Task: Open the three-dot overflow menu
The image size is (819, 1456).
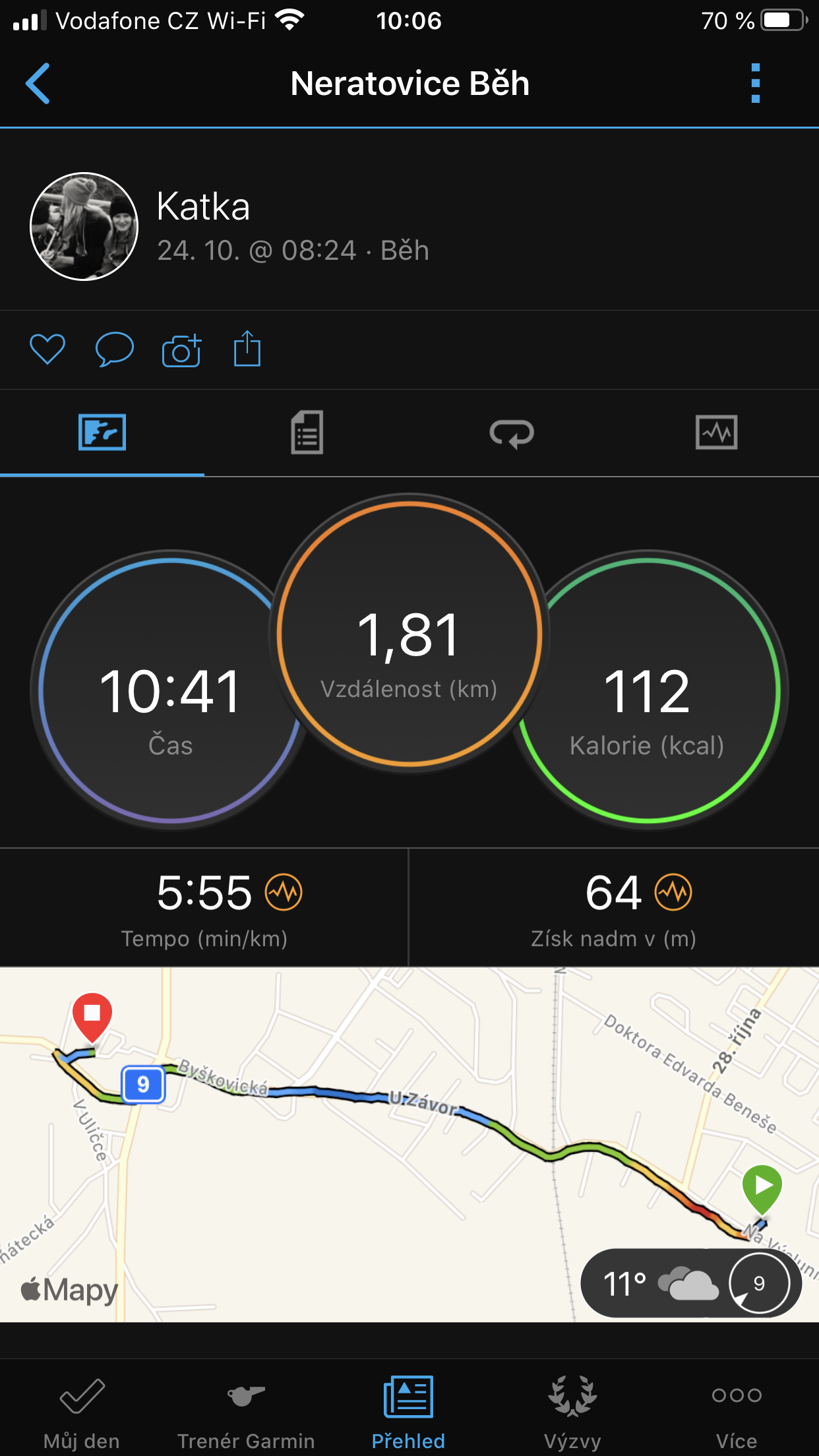Action: coord(756,84)
